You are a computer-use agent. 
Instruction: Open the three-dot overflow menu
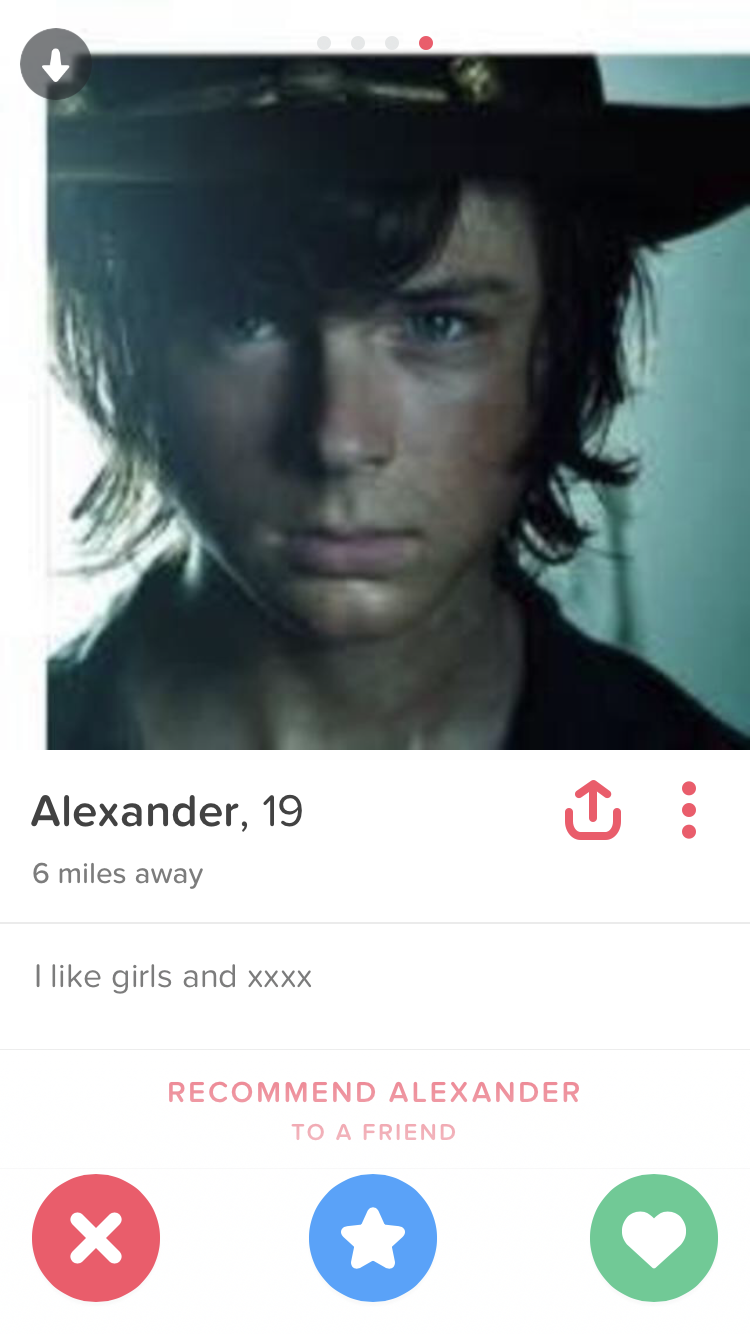pyautogui.click(x=688, y=810)
